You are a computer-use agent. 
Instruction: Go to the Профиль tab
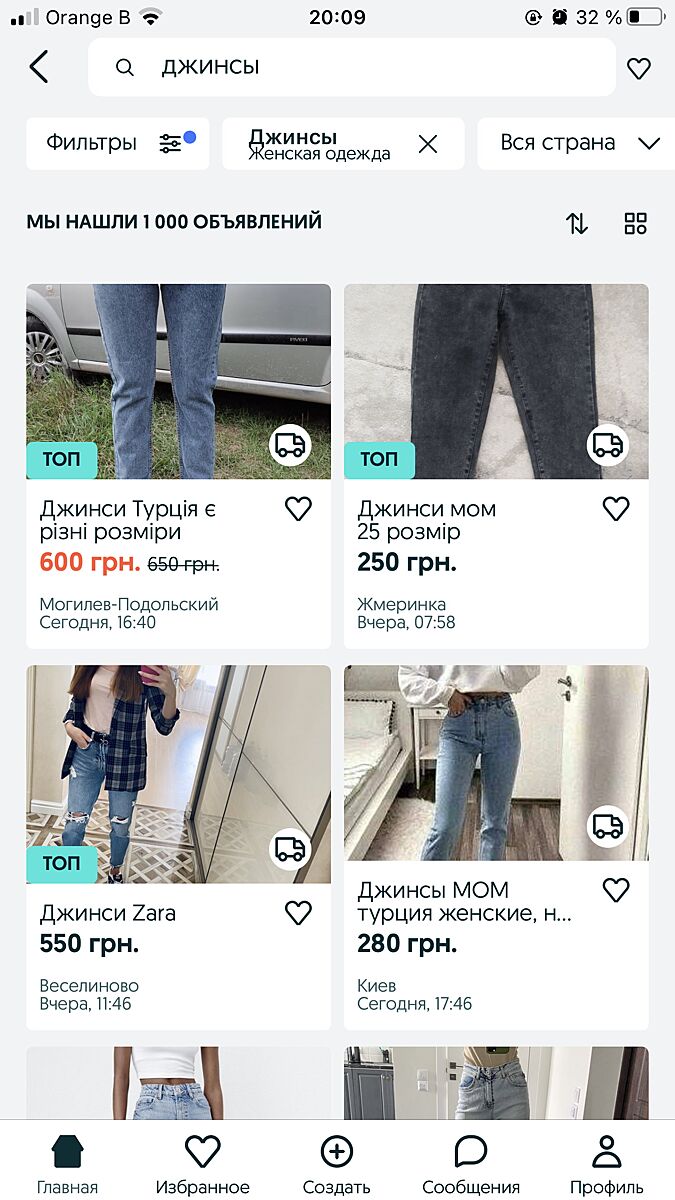point(606,1165)
